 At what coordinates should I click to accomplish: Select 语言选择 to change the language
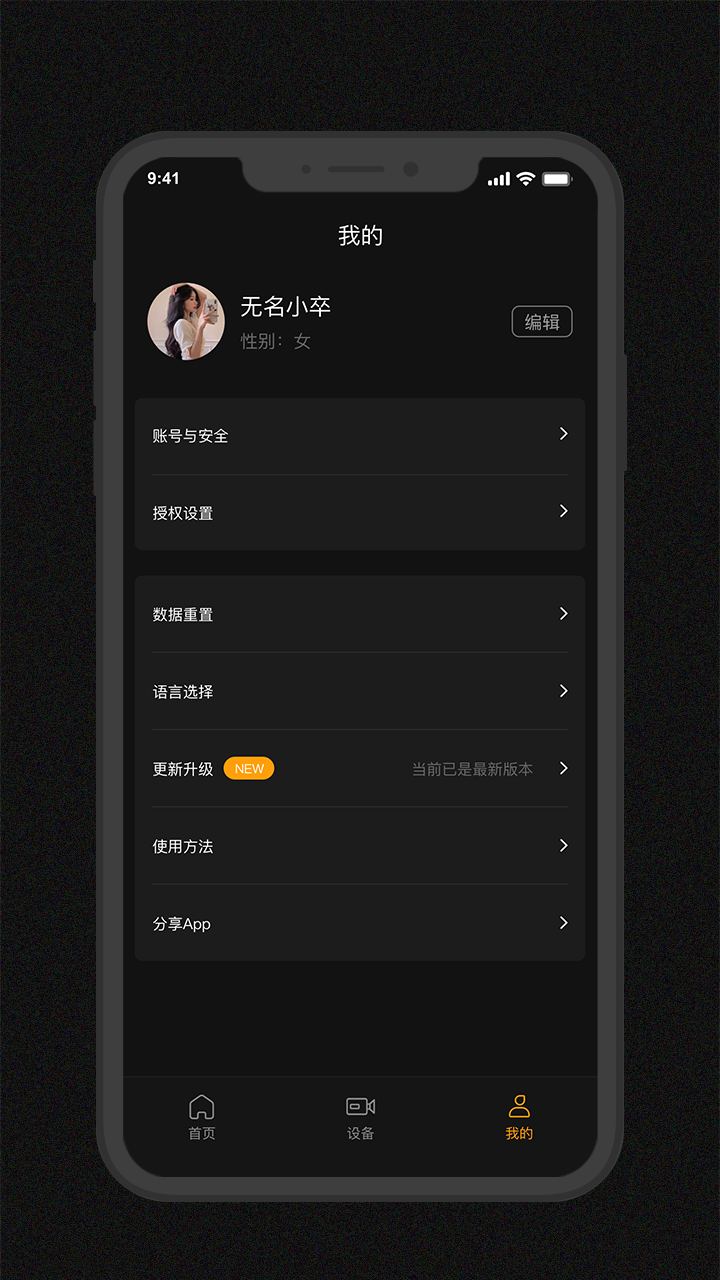(360, 691)
